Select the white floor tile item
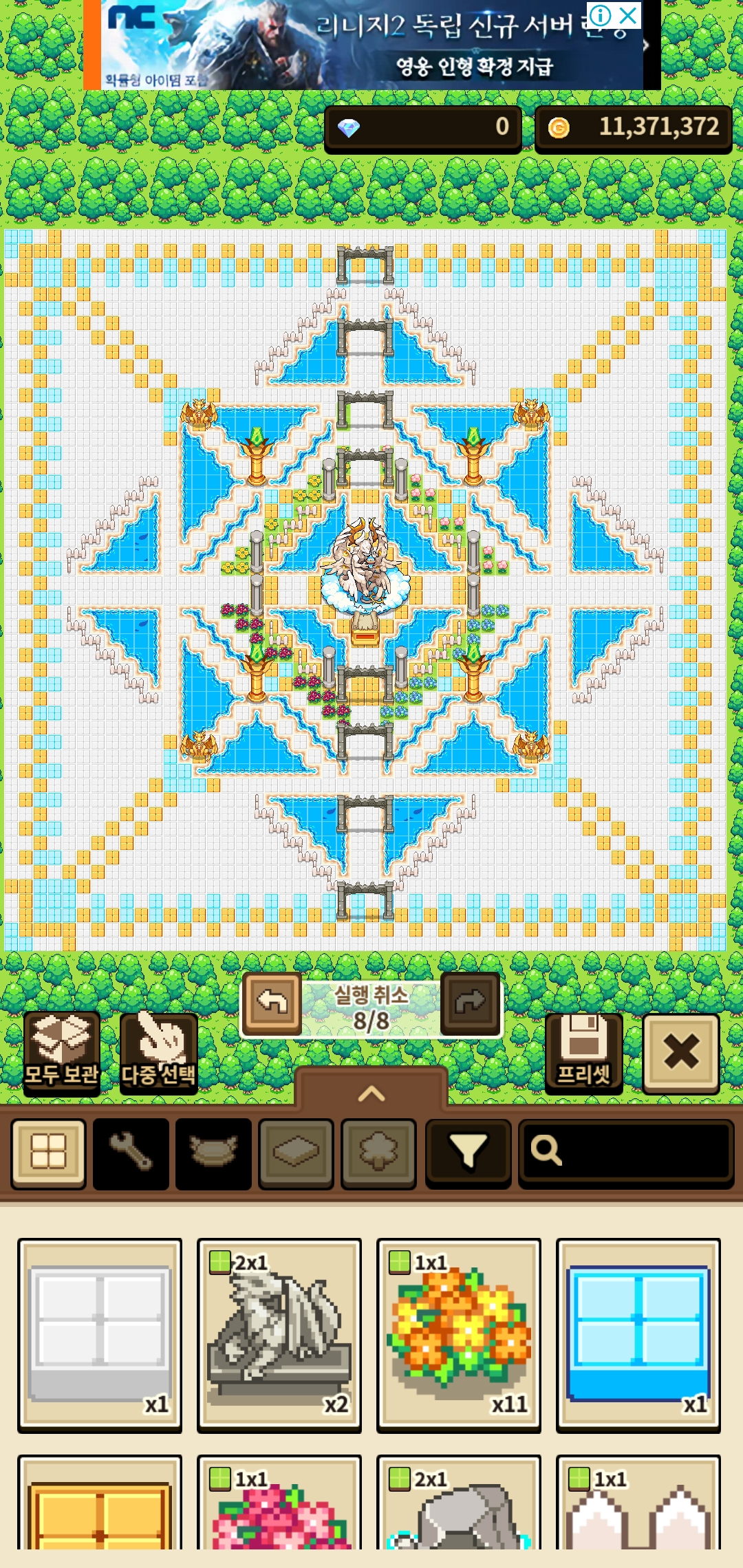Screen dimensions: 743x1568 coord(100,1336)
